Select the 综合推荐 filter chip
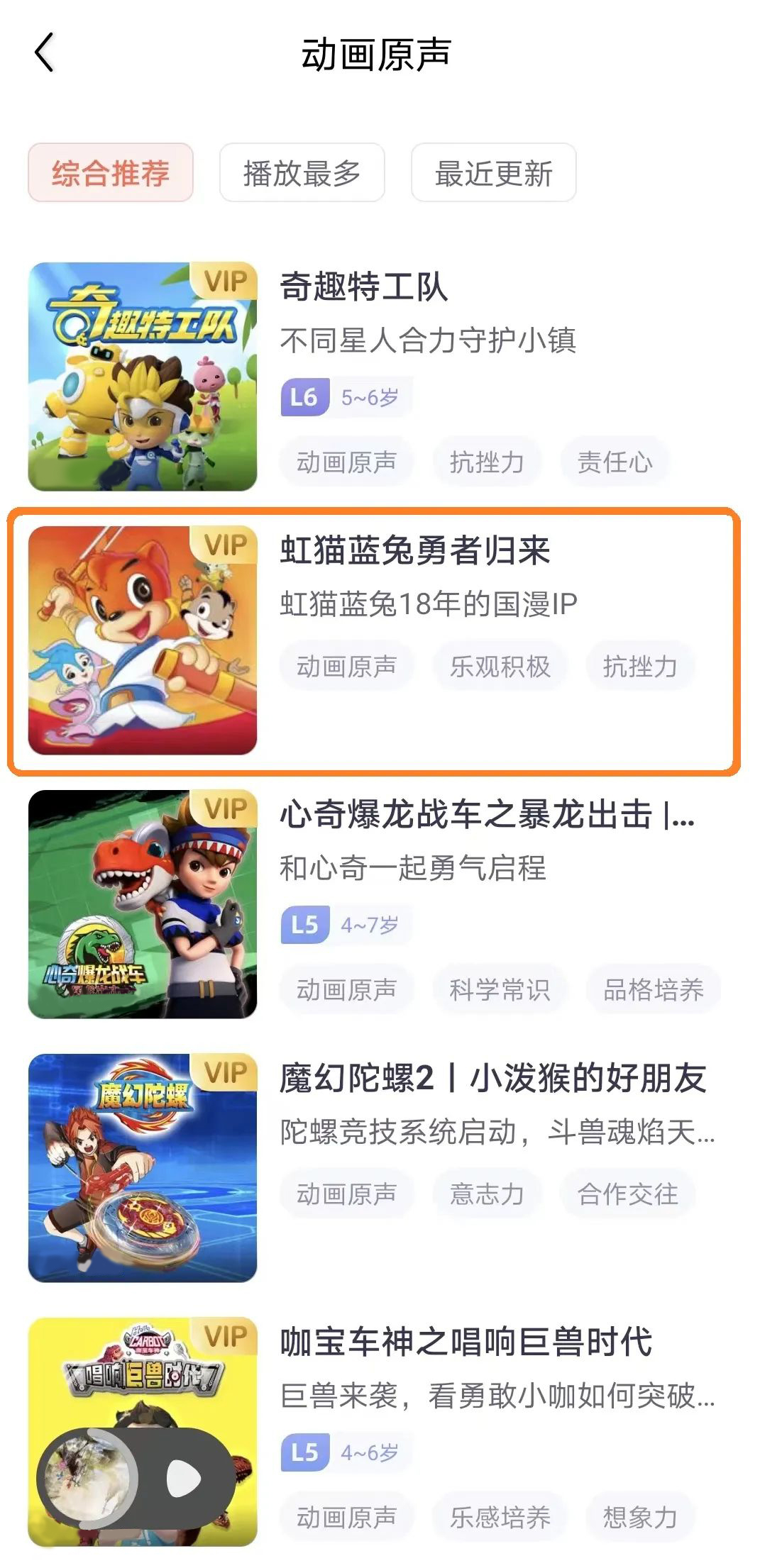 point(111,173)
